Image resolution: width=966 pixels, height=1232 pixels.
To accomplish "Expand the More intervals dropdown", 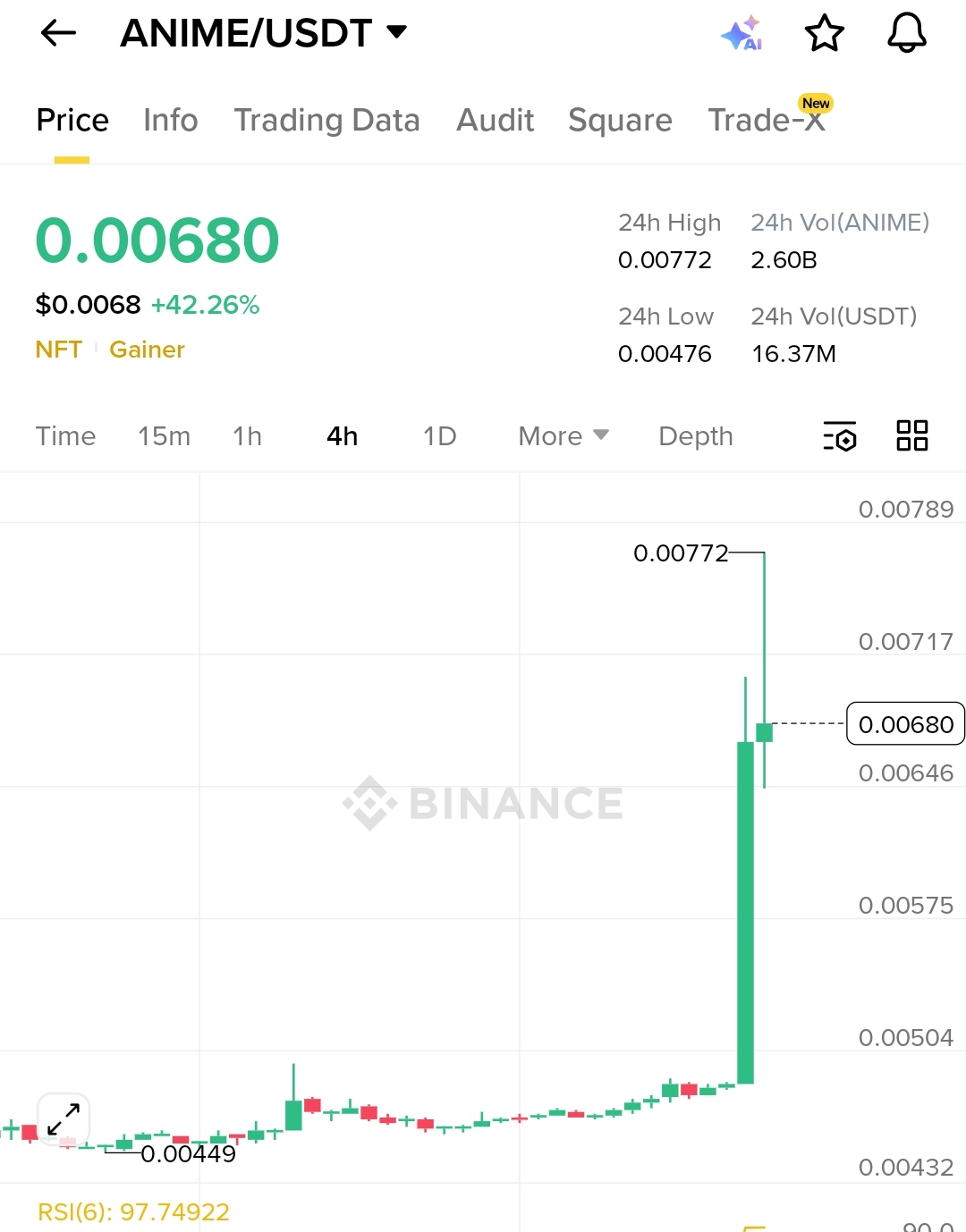I will coord(563,436).
